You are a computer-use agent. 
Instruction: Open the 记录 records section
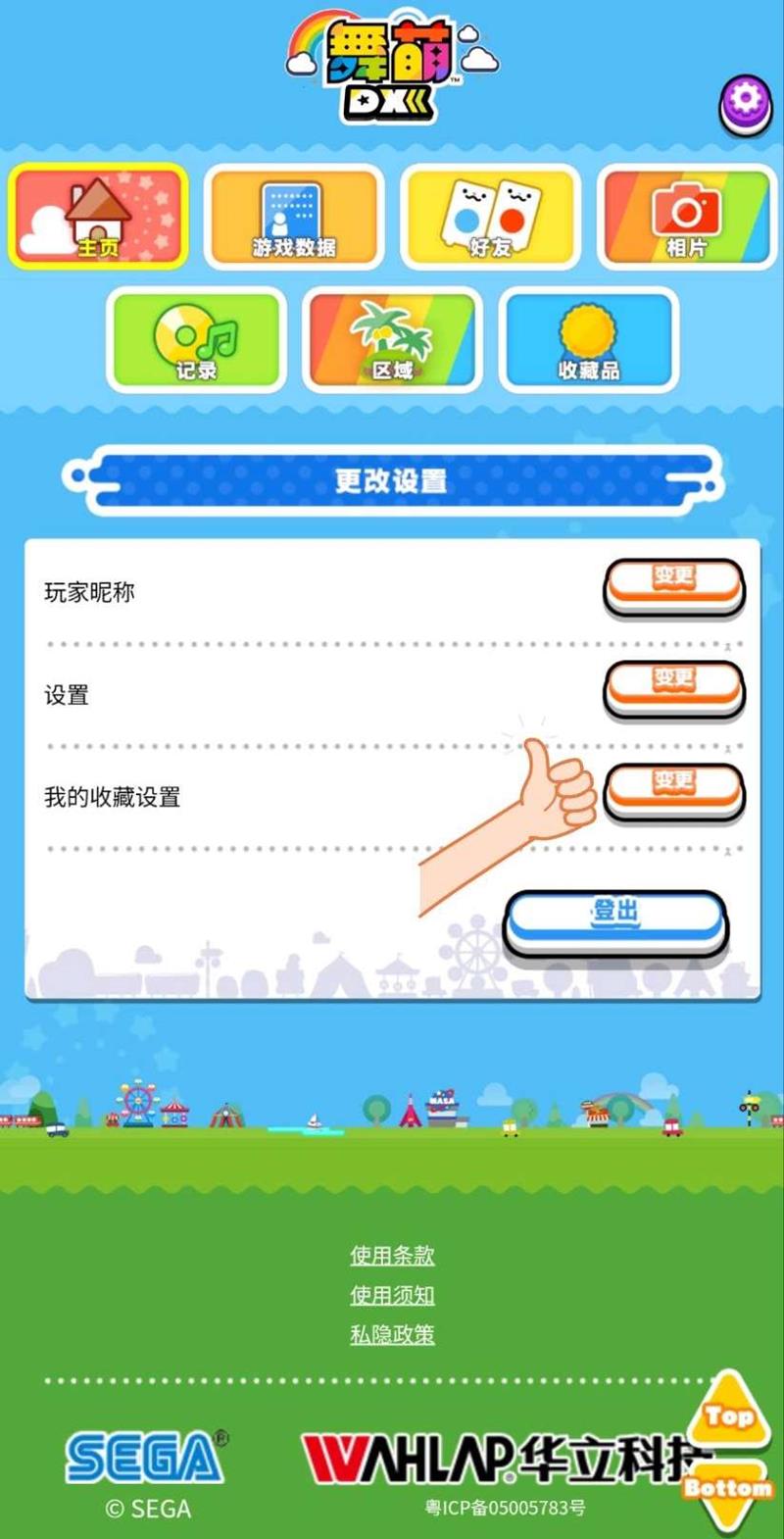tap(196, 339)
